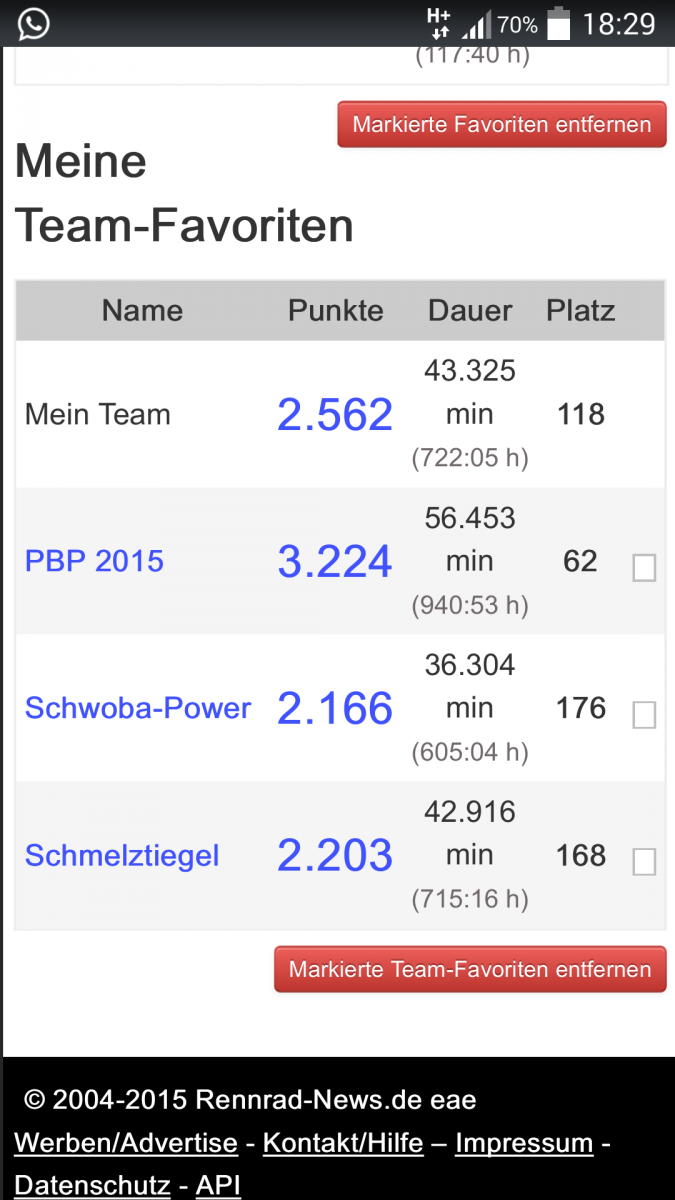675x1200 pixels.
Task: Open the PBP 2015 team link
Action: point(94,561)
